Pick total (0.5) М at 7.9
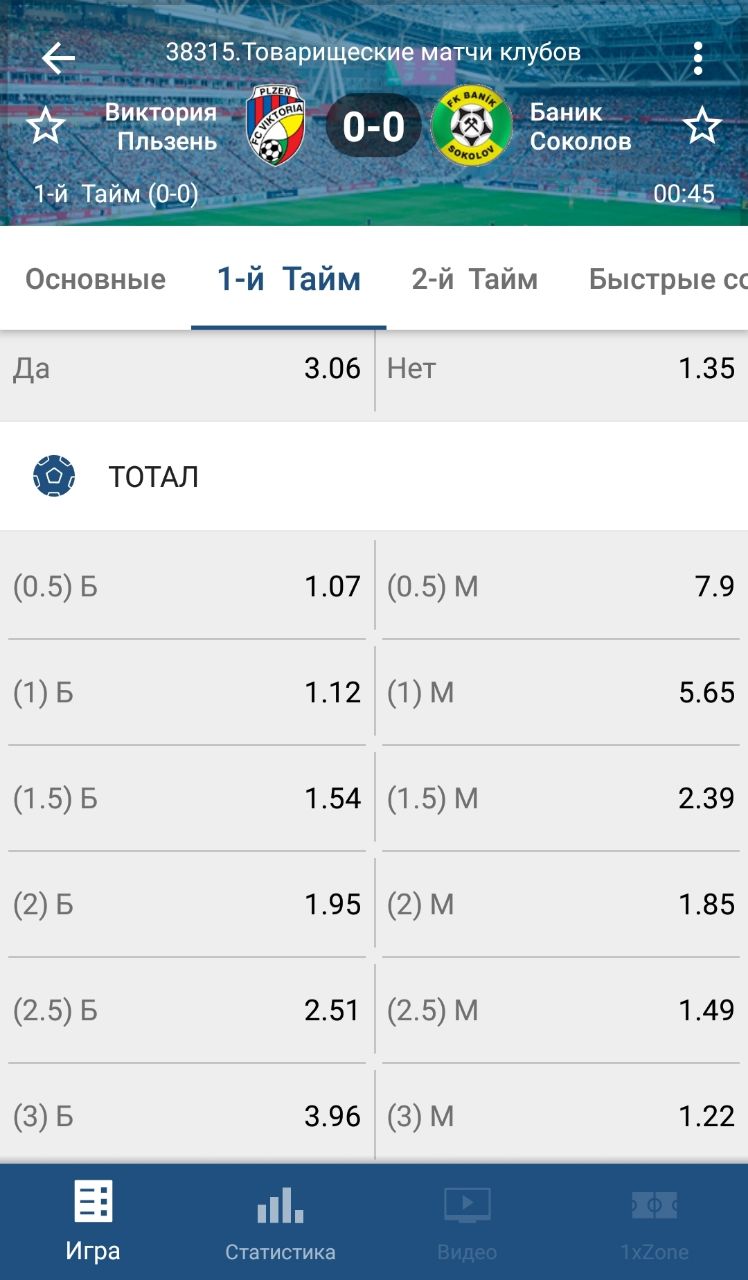748x1280 pixels. tap(562, 586)
